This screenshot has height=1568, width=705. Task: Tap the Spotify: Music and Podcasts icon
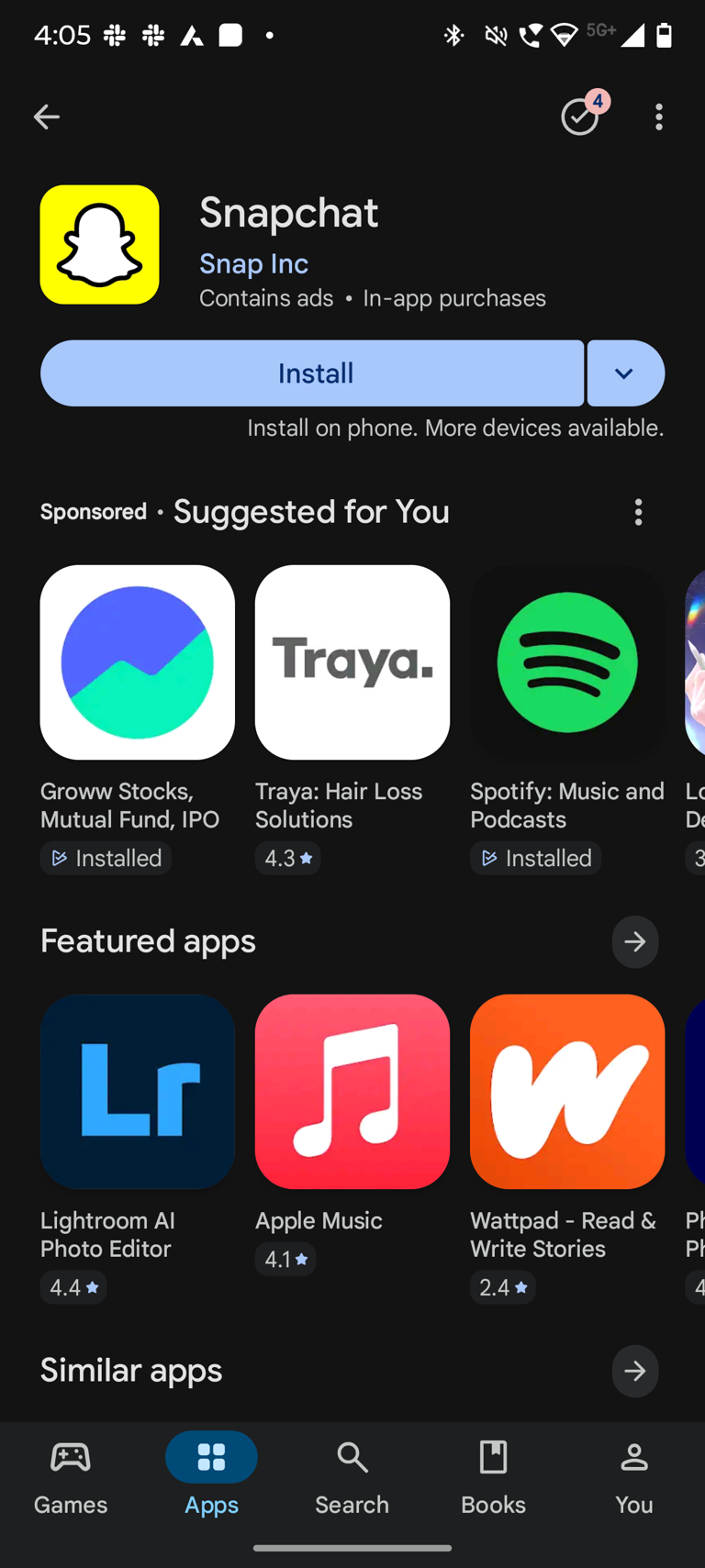(x=566, y=662)
